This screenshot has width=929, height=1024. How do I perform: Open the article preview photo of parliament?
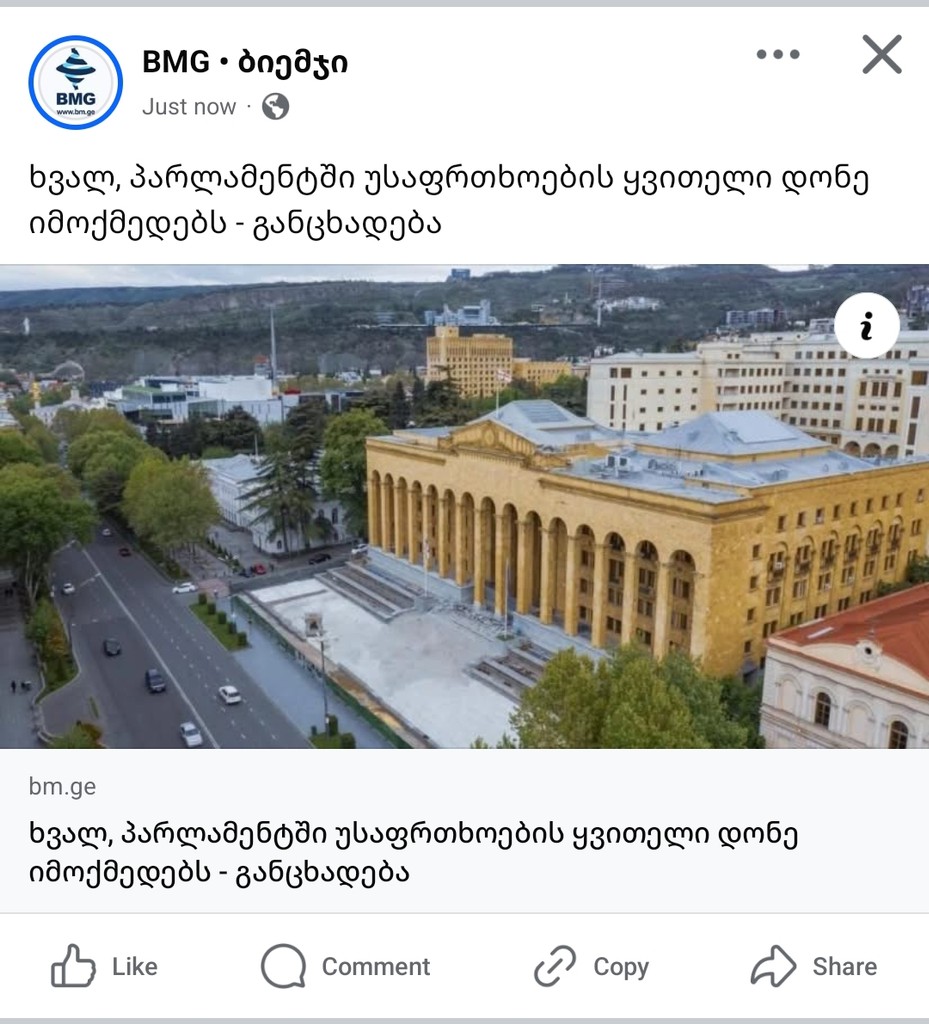pos(464,505)
